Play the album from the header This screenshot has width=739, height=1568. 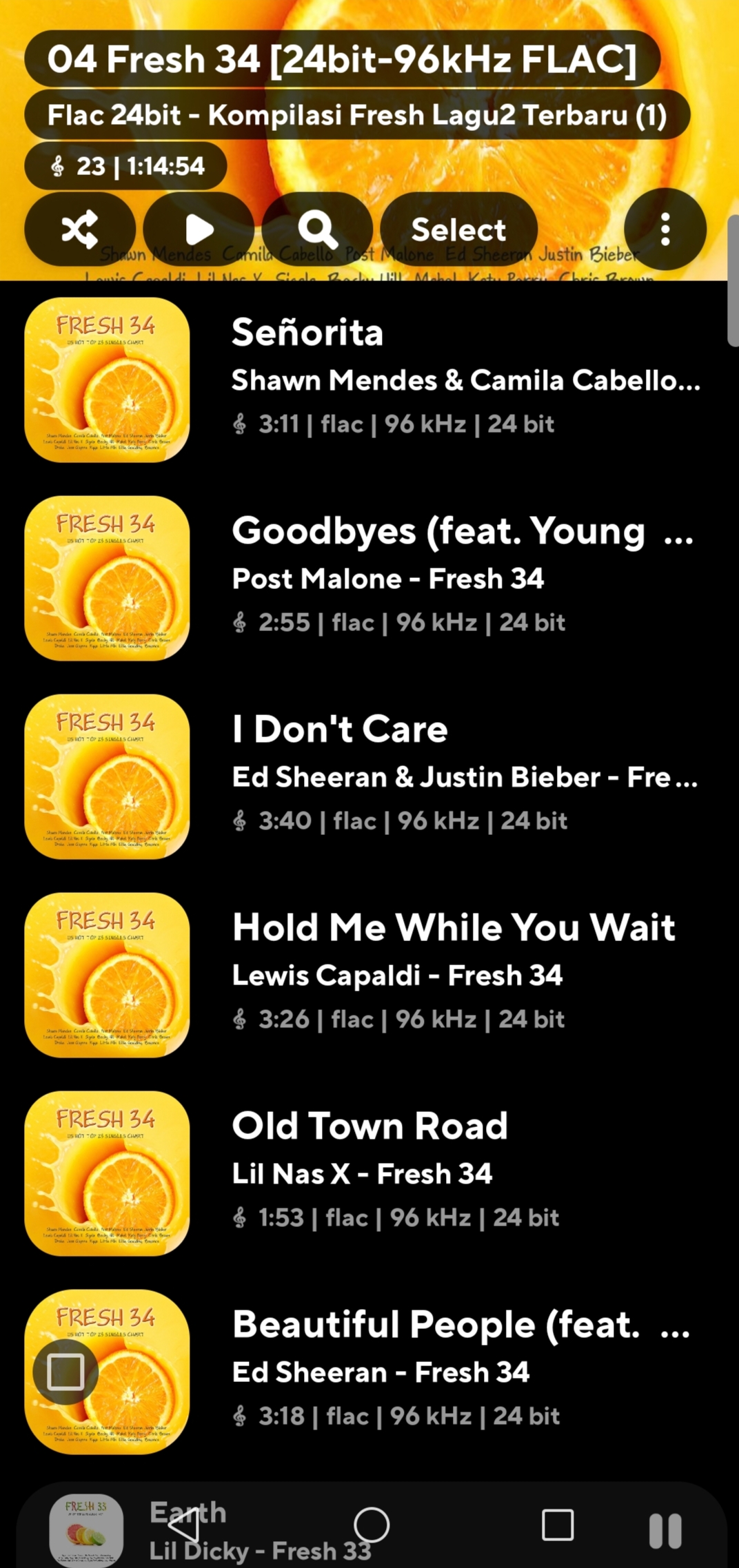(199, 229)
